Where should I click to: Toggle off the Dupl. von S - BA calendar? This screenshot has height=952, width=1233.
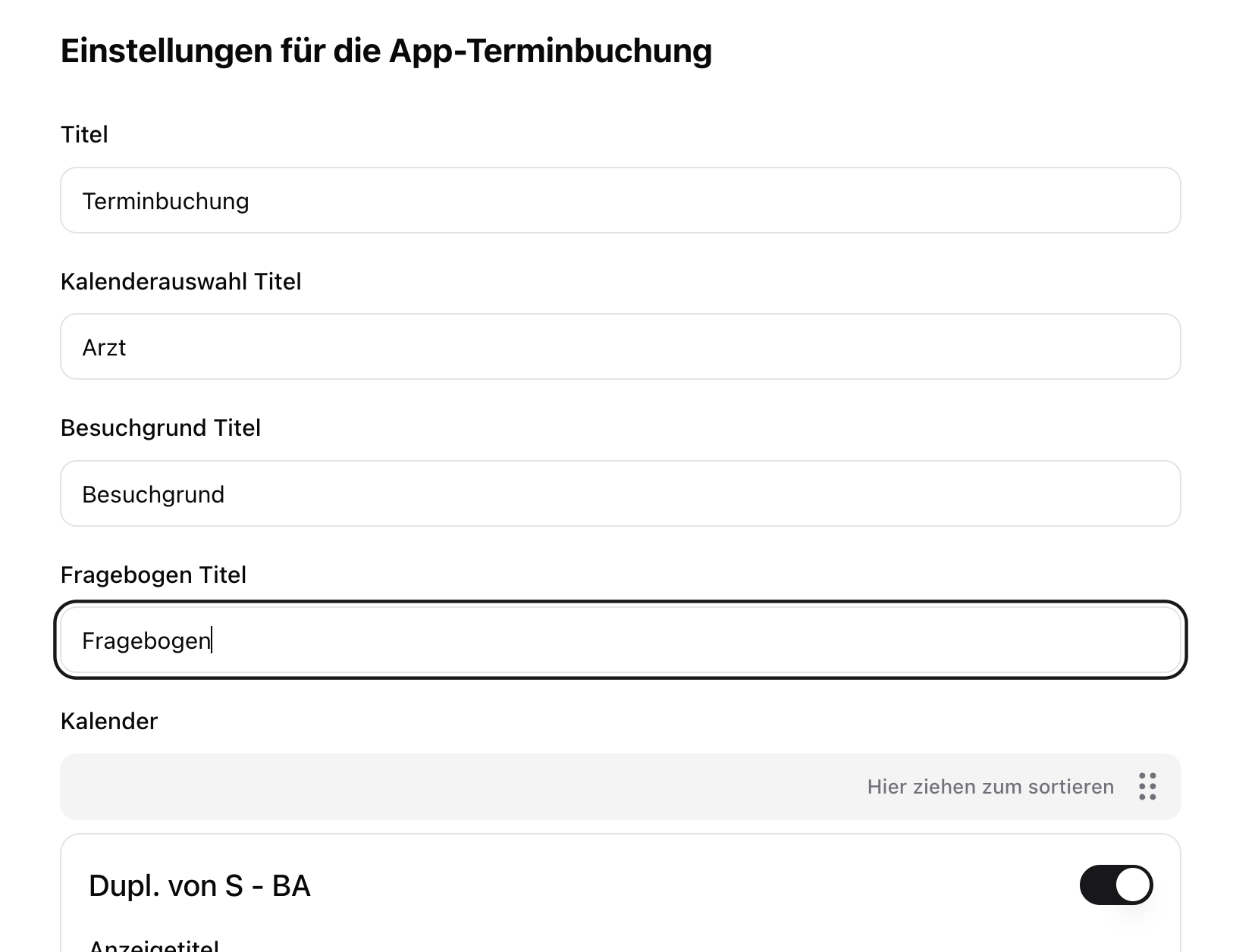[1115, 885]
